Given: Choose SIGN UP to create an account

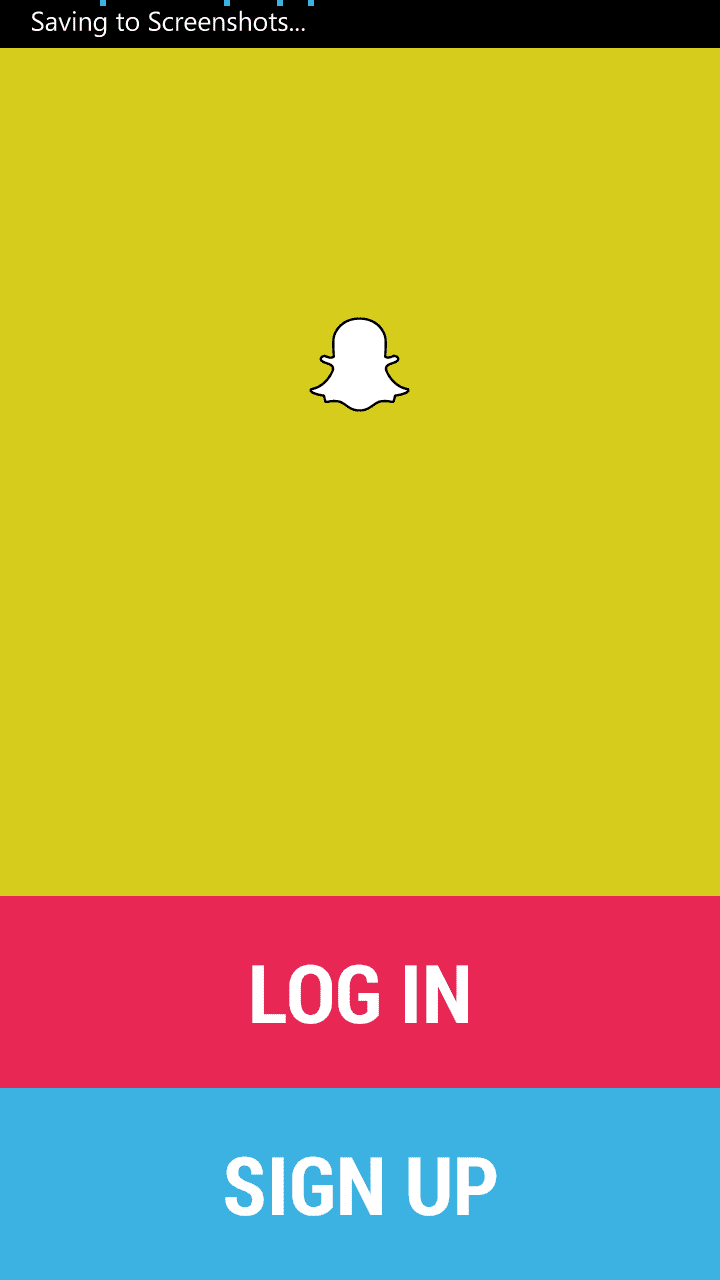Looking at the screenshot, I should (360, 1184).
